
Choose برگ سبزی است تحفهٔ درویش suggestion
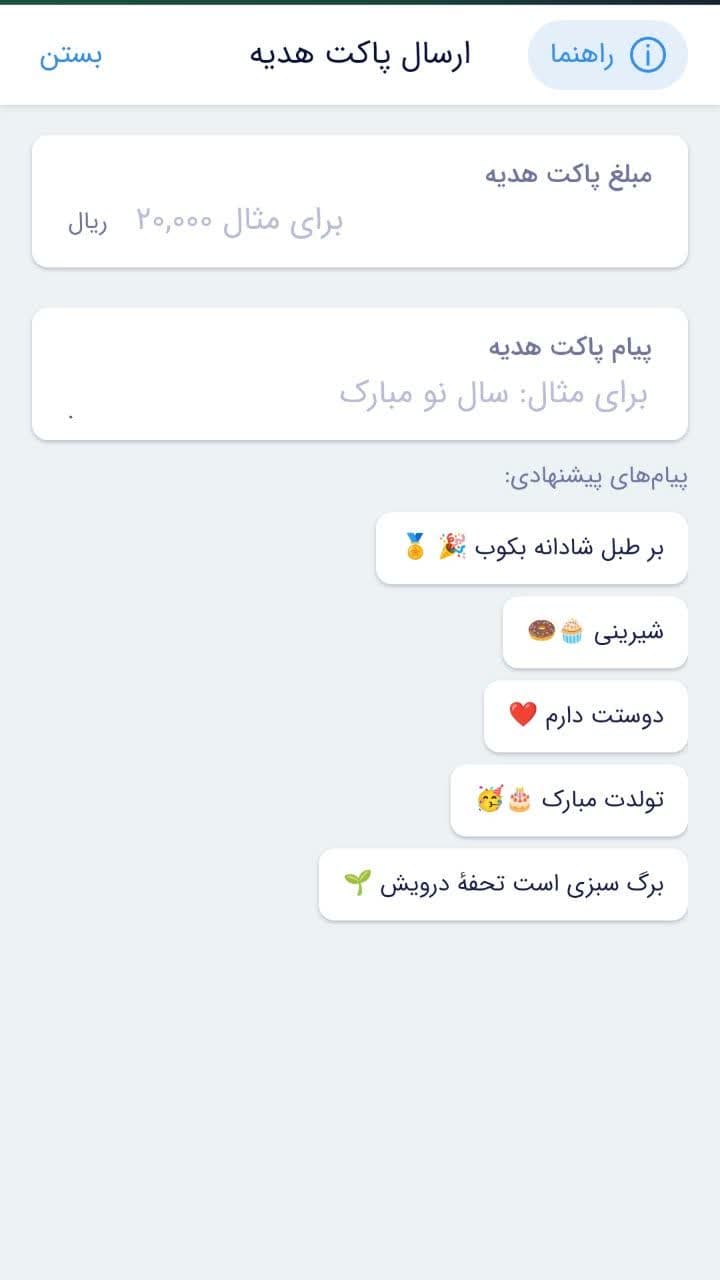point(503,884)
